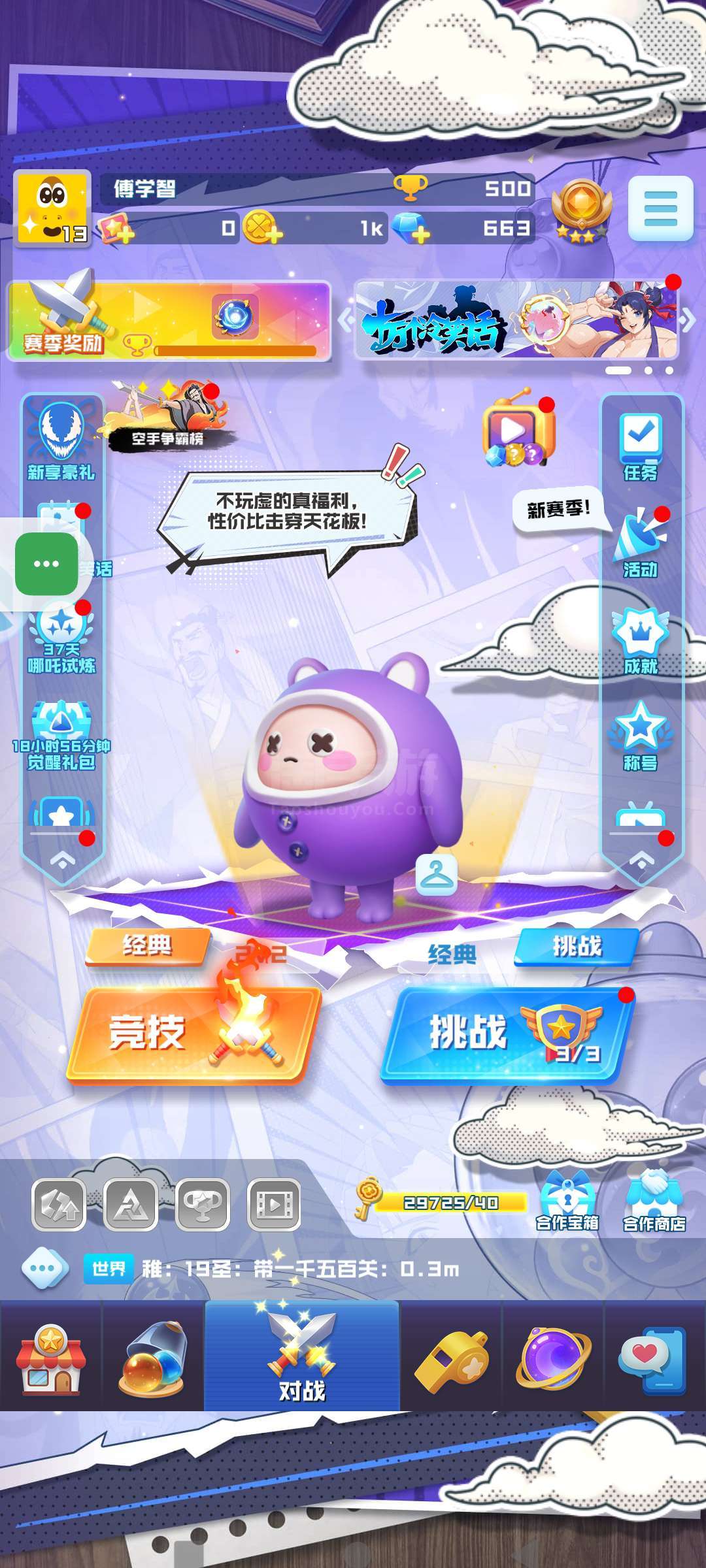
Task: Start a 挑战 challenge match
Action: [507, 1034]
